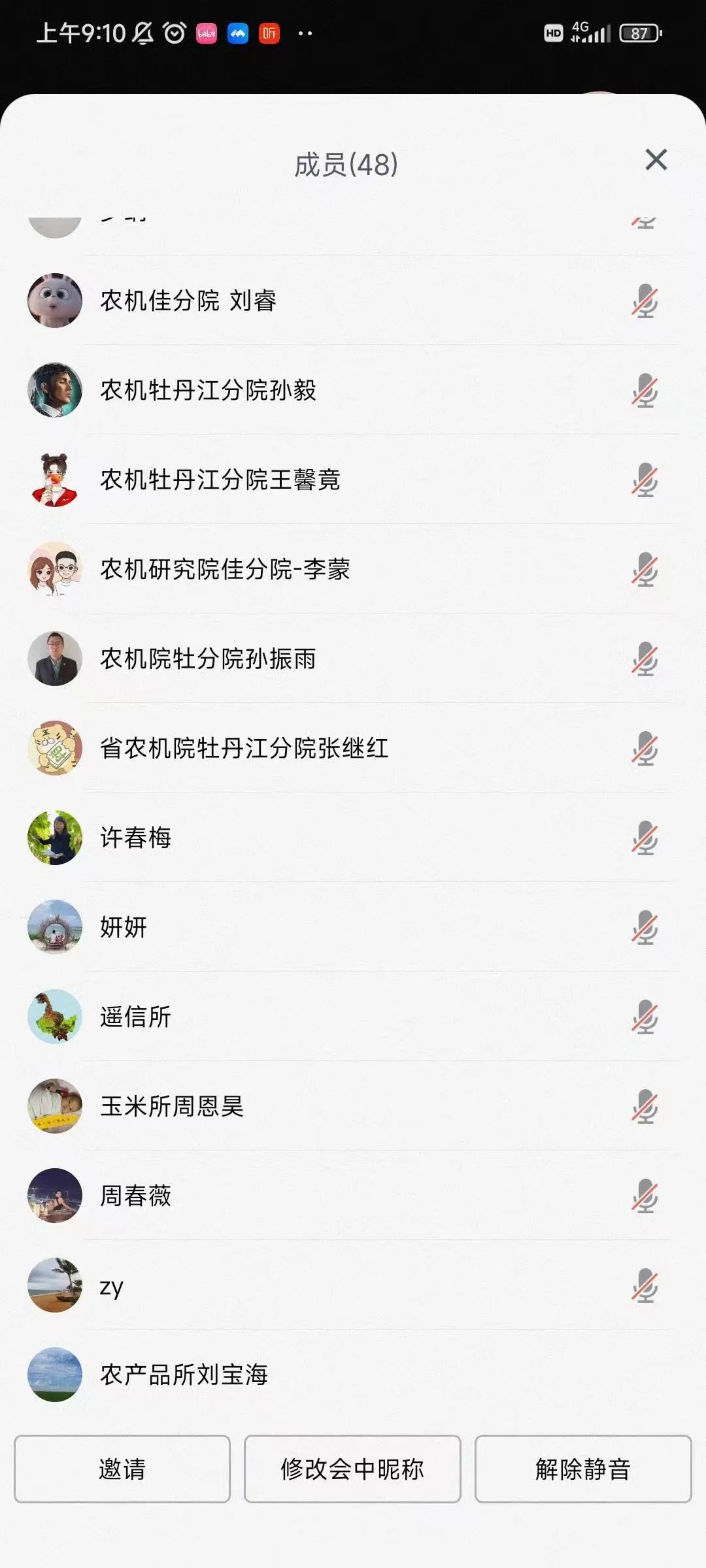Image resolution: width=706 pixels, height=1568 pixels.
Task: Open 农机院牡分院孙振雨's profile avatar
Action: click(x=55, y=659)
